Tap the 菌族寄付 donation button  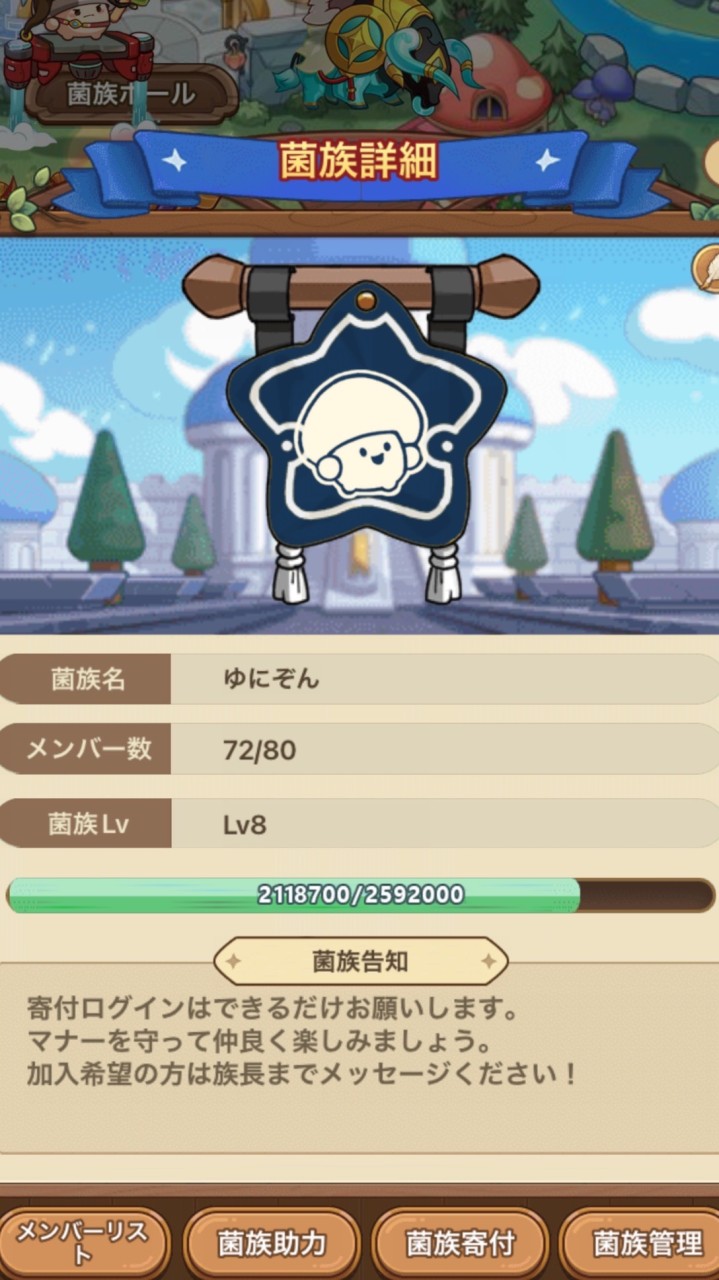tap(460, 1243)
